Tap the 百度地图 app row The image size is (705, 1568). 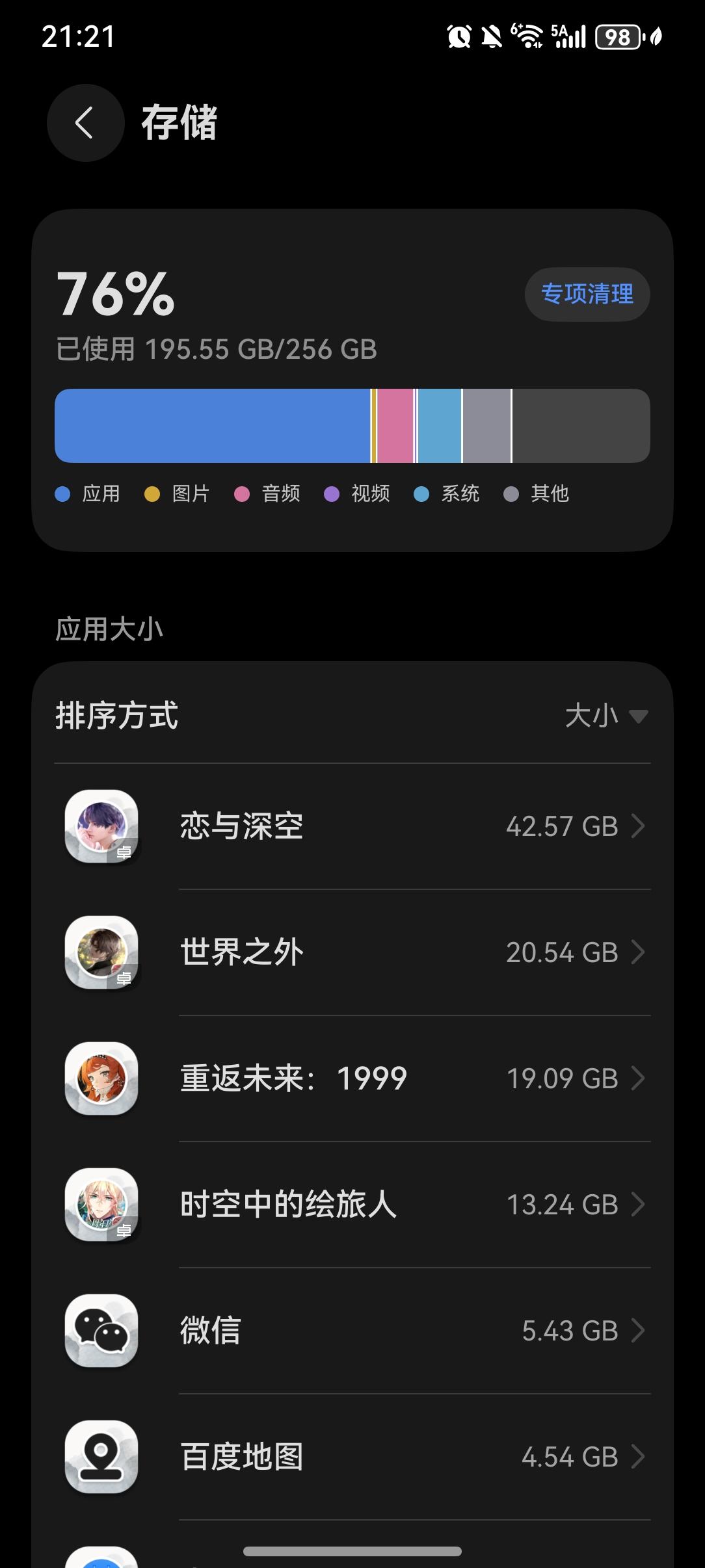click(x=351, y=1457)
